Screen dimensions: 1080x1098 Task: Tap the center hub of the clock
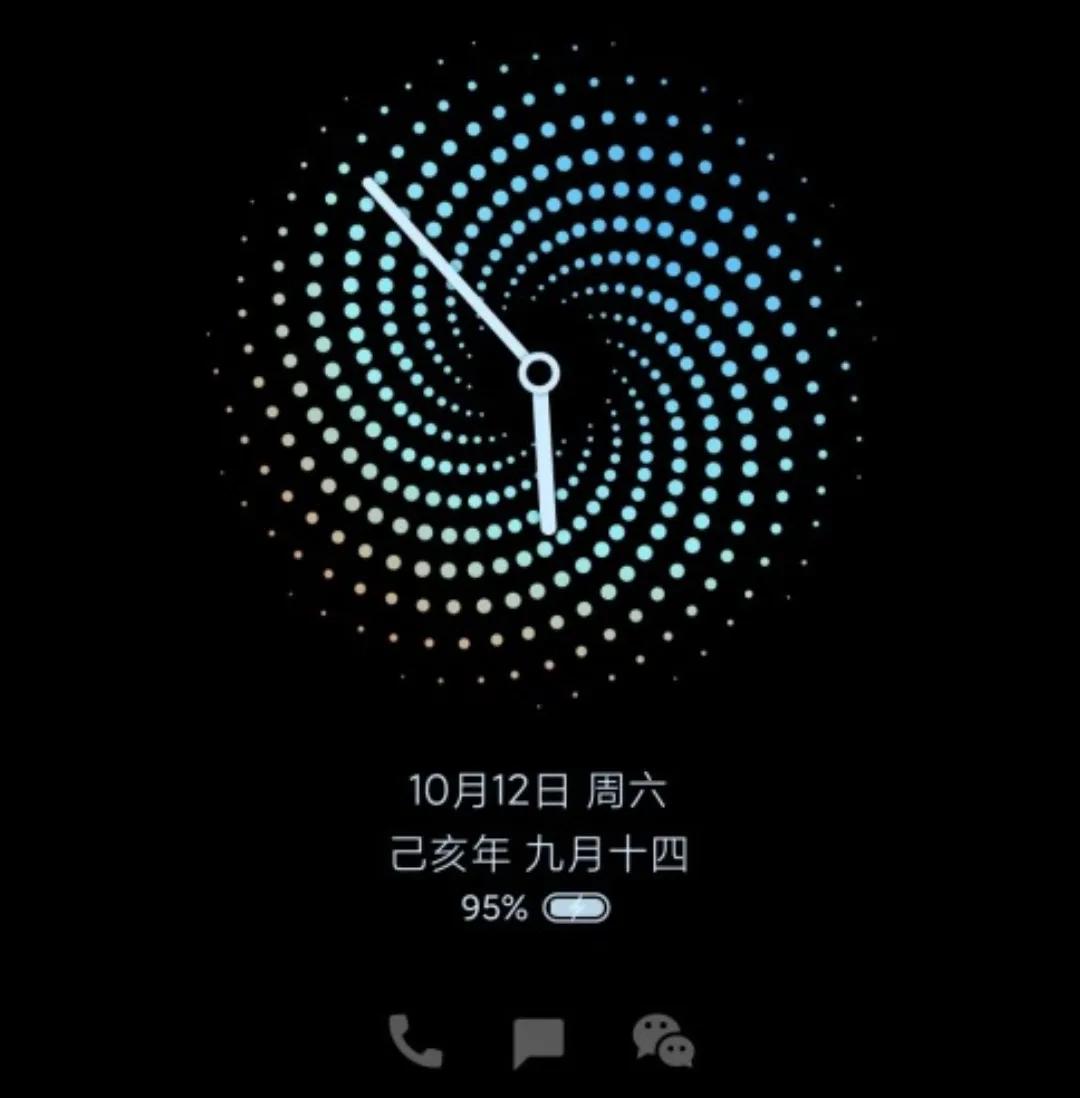click(542, 374)
